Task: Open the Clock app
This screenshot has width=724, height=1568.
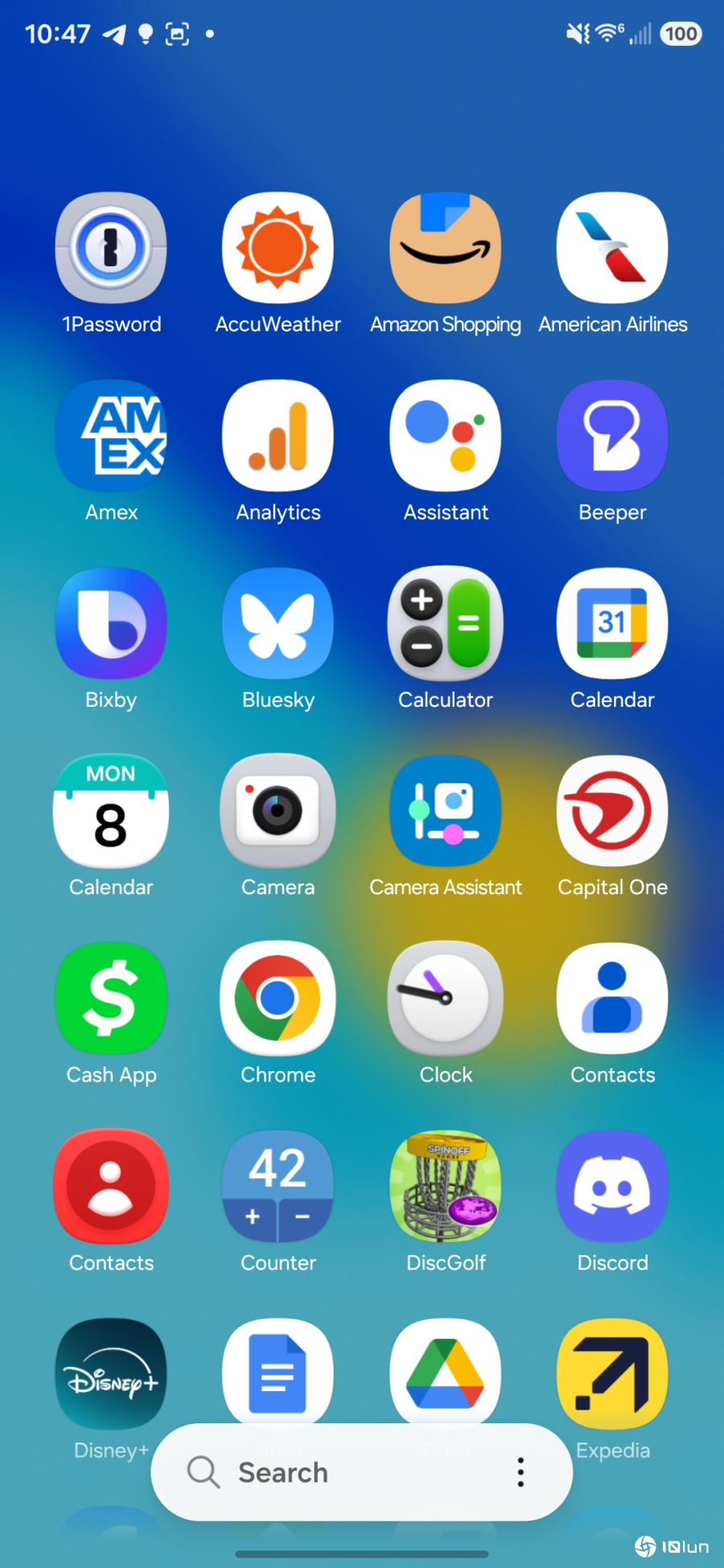Action: pyautogui.click(x=445, y=999)
